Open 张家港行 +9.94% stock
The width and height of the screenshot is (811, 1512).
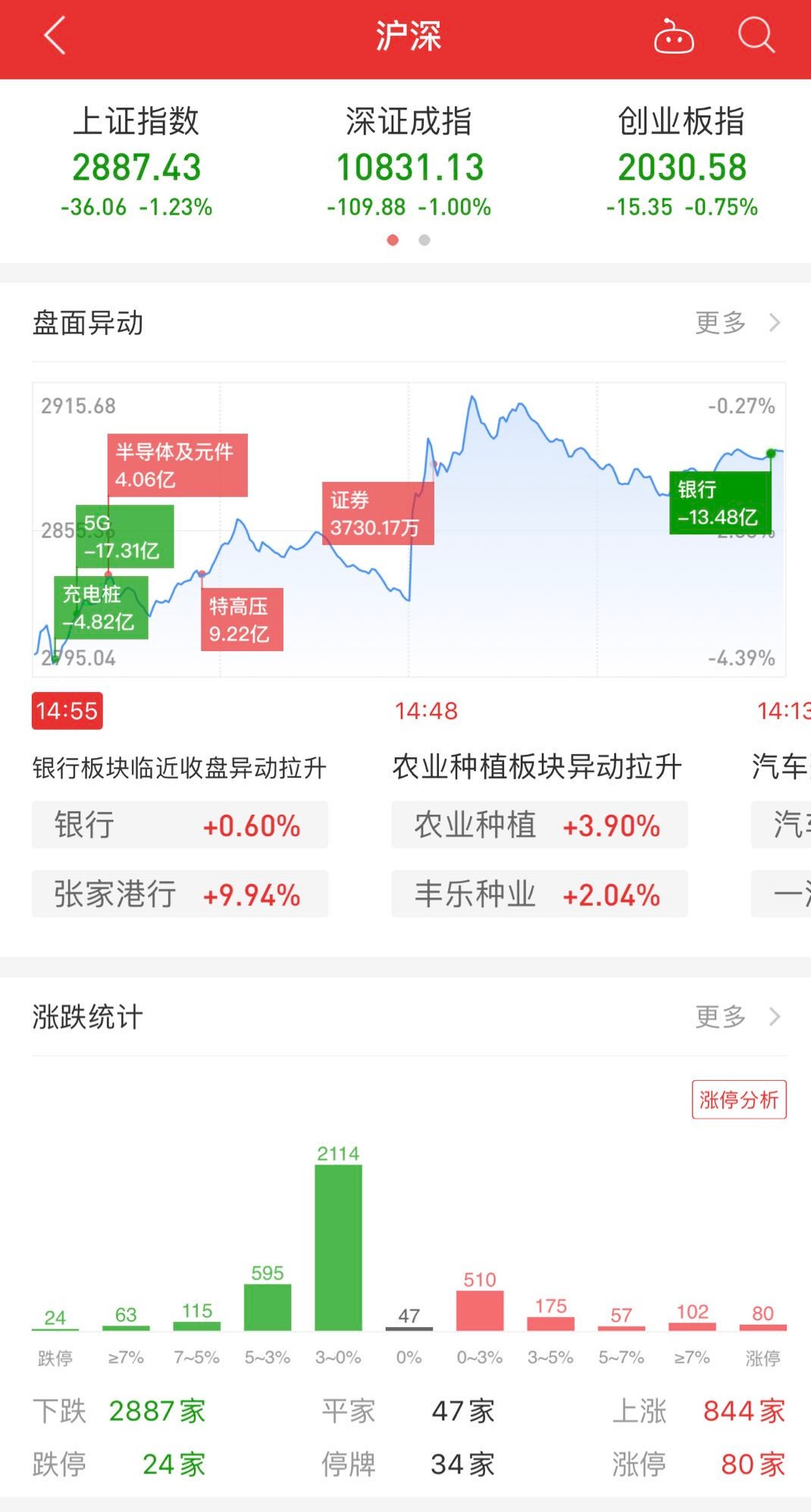180,894
